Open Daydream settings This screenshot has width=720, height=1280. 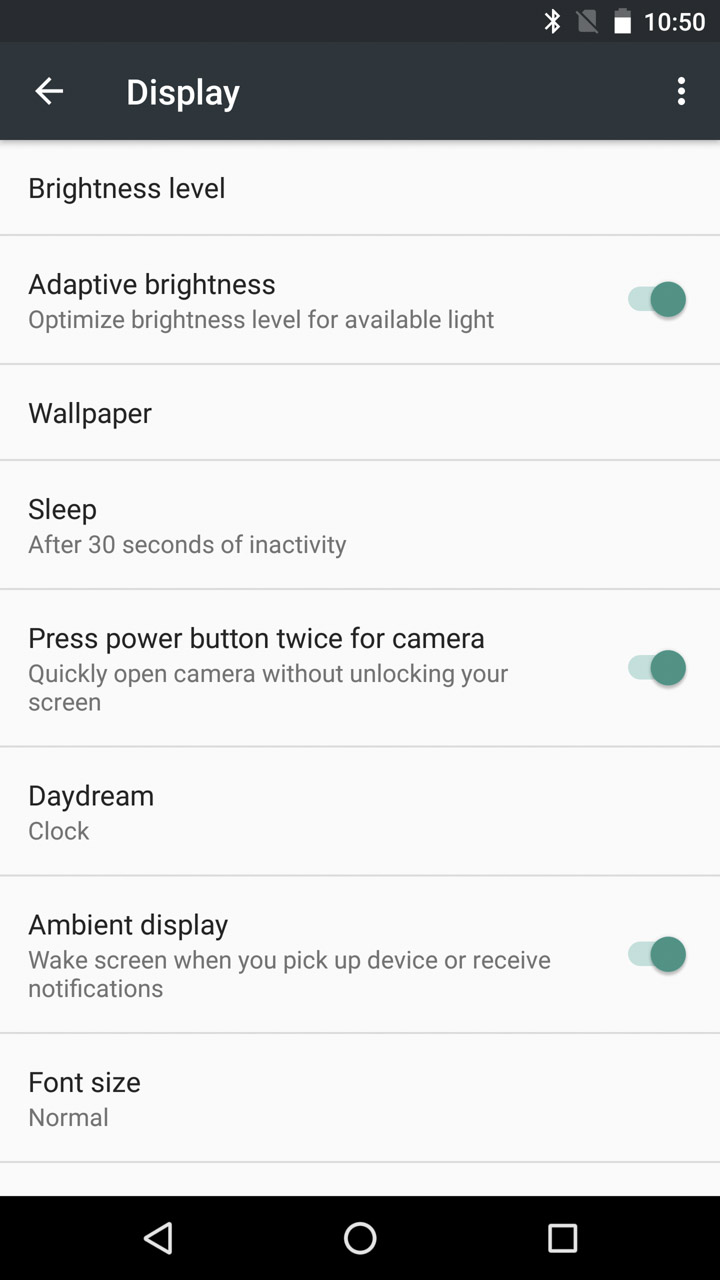(360, 811)
